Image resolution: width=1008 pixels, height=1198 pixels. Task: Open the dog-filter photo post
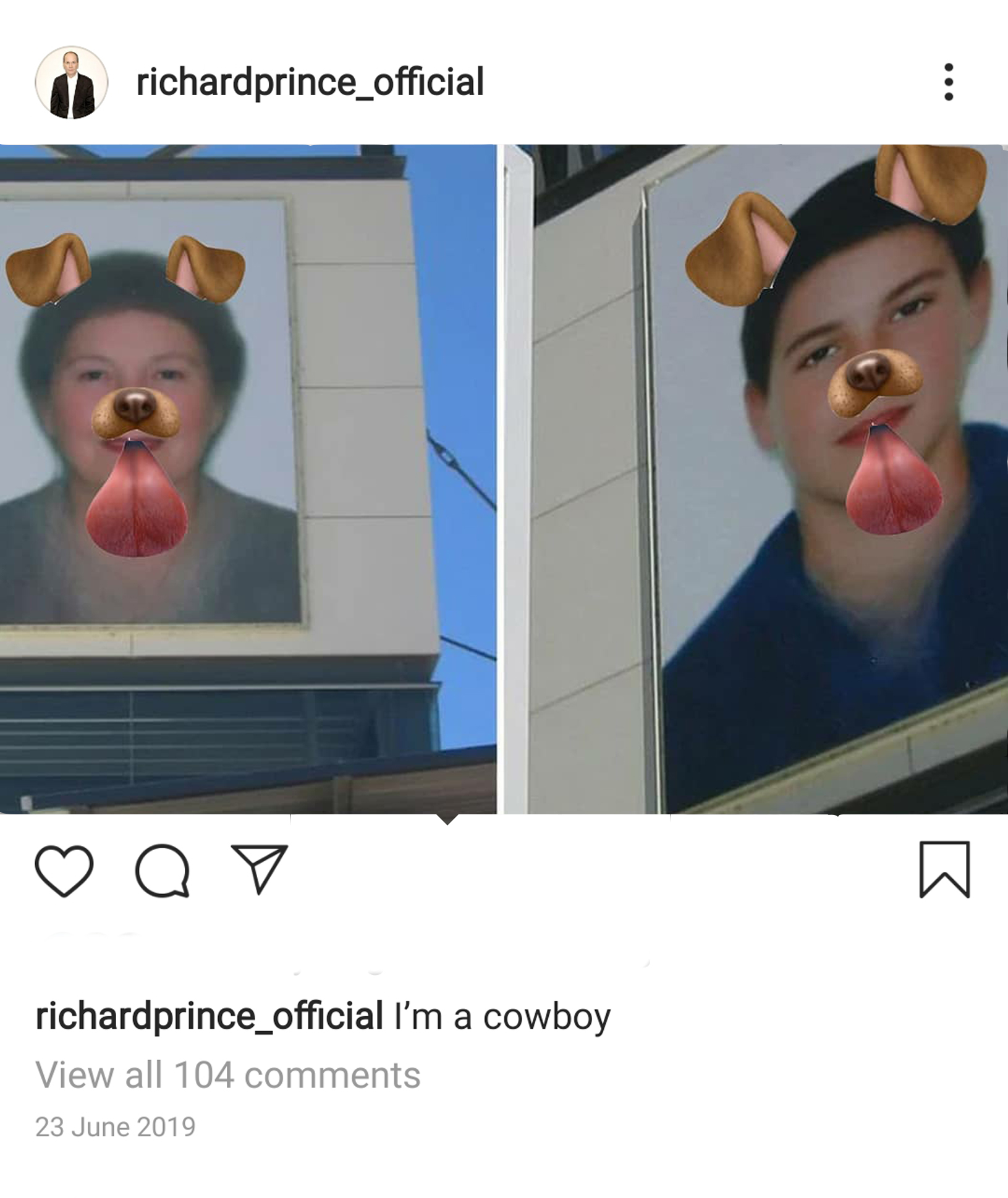[x=504, y=479]
